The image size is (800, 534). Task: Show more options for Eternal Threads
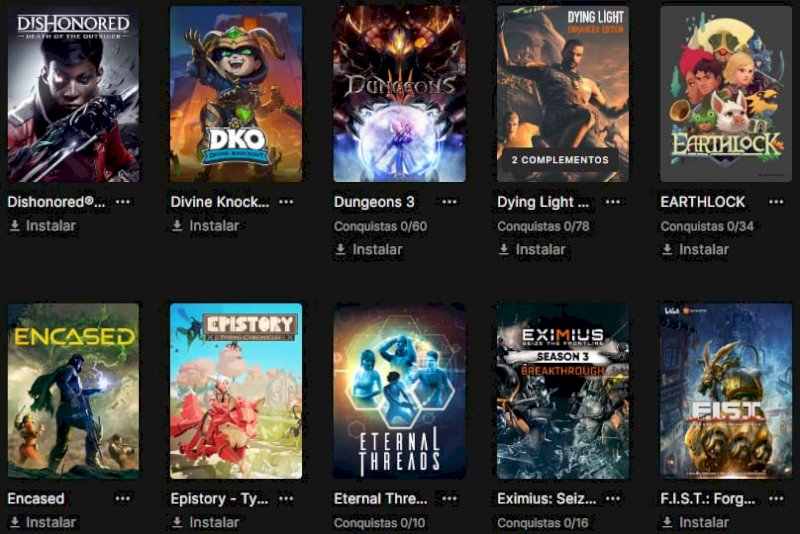point(449,498)
